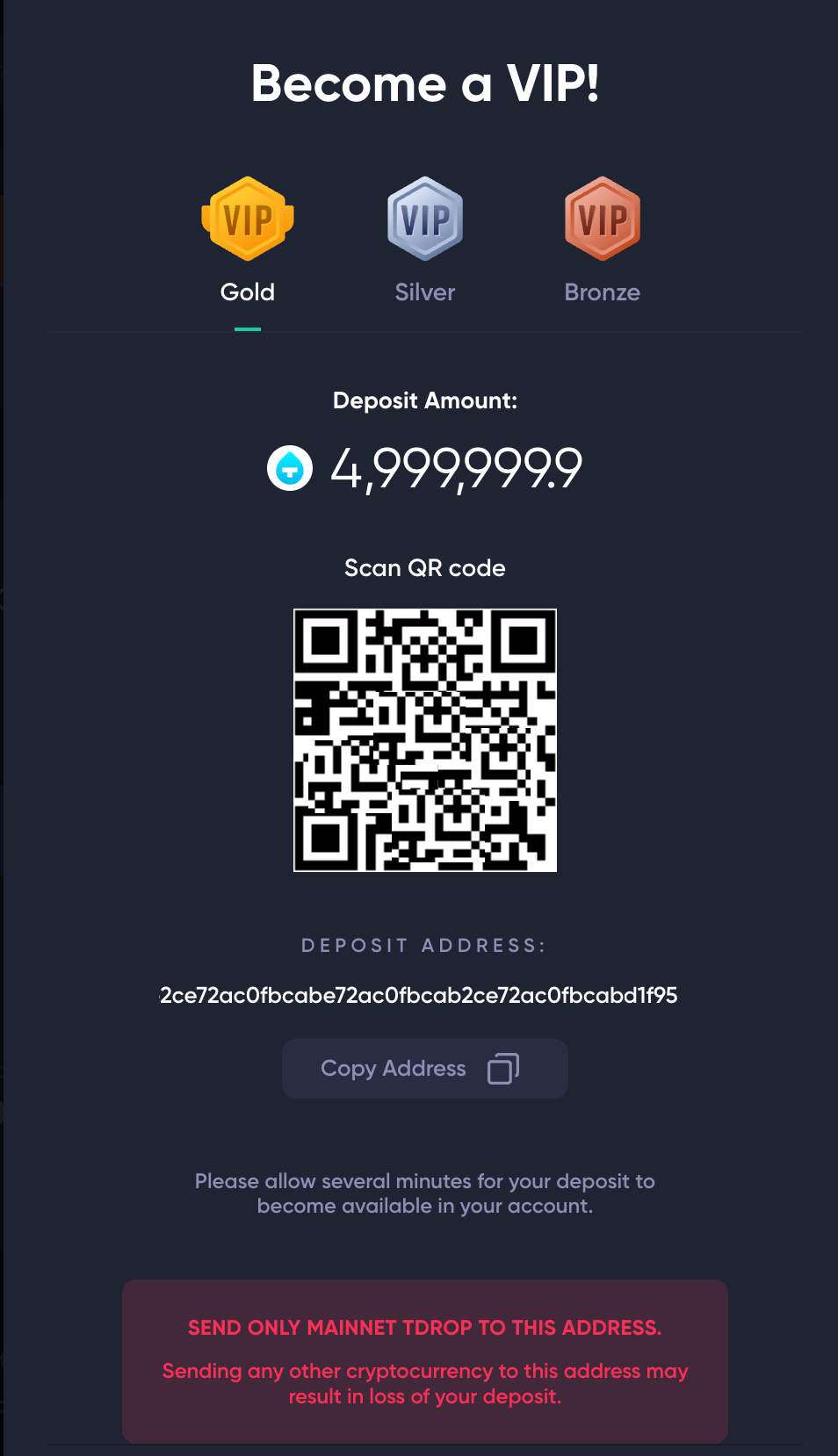Switch to the Silver VIP tab
838x1456 pixels.
425,241
